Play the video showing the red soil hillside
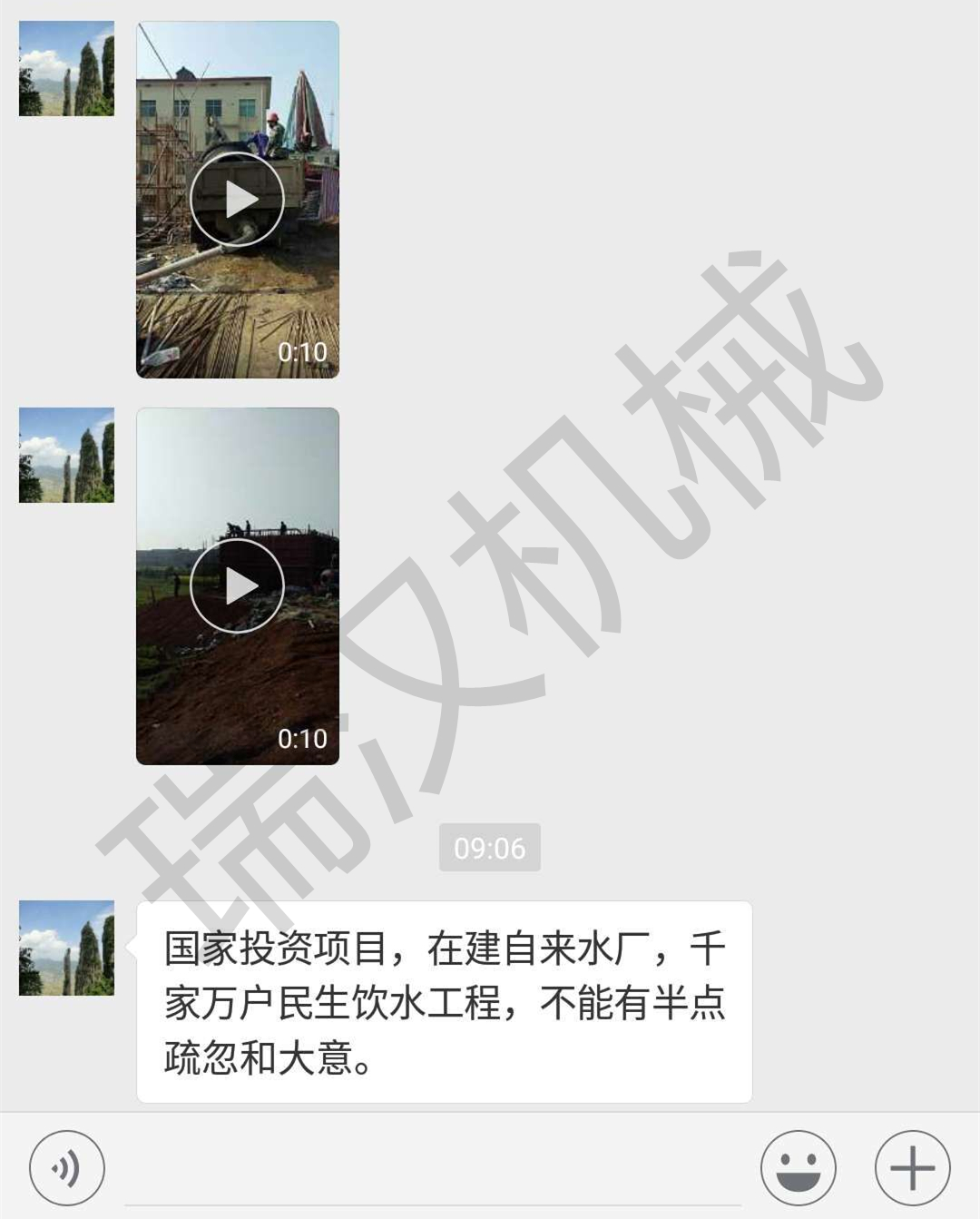 (x=237, y=586)
